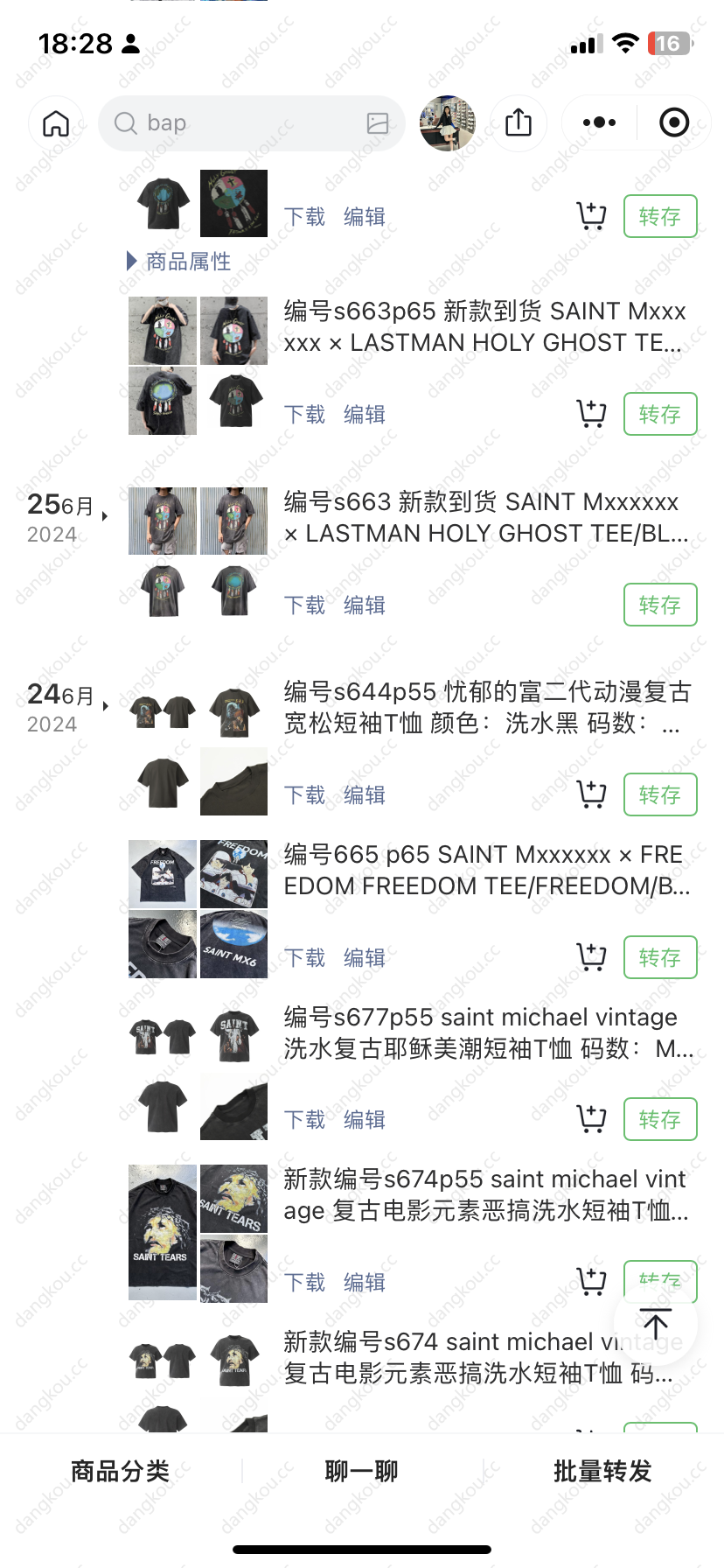Viewport: 724px width, 1568px height.
Task: Add item s677p55 to the cart
Action: [x=592, y=1118]
